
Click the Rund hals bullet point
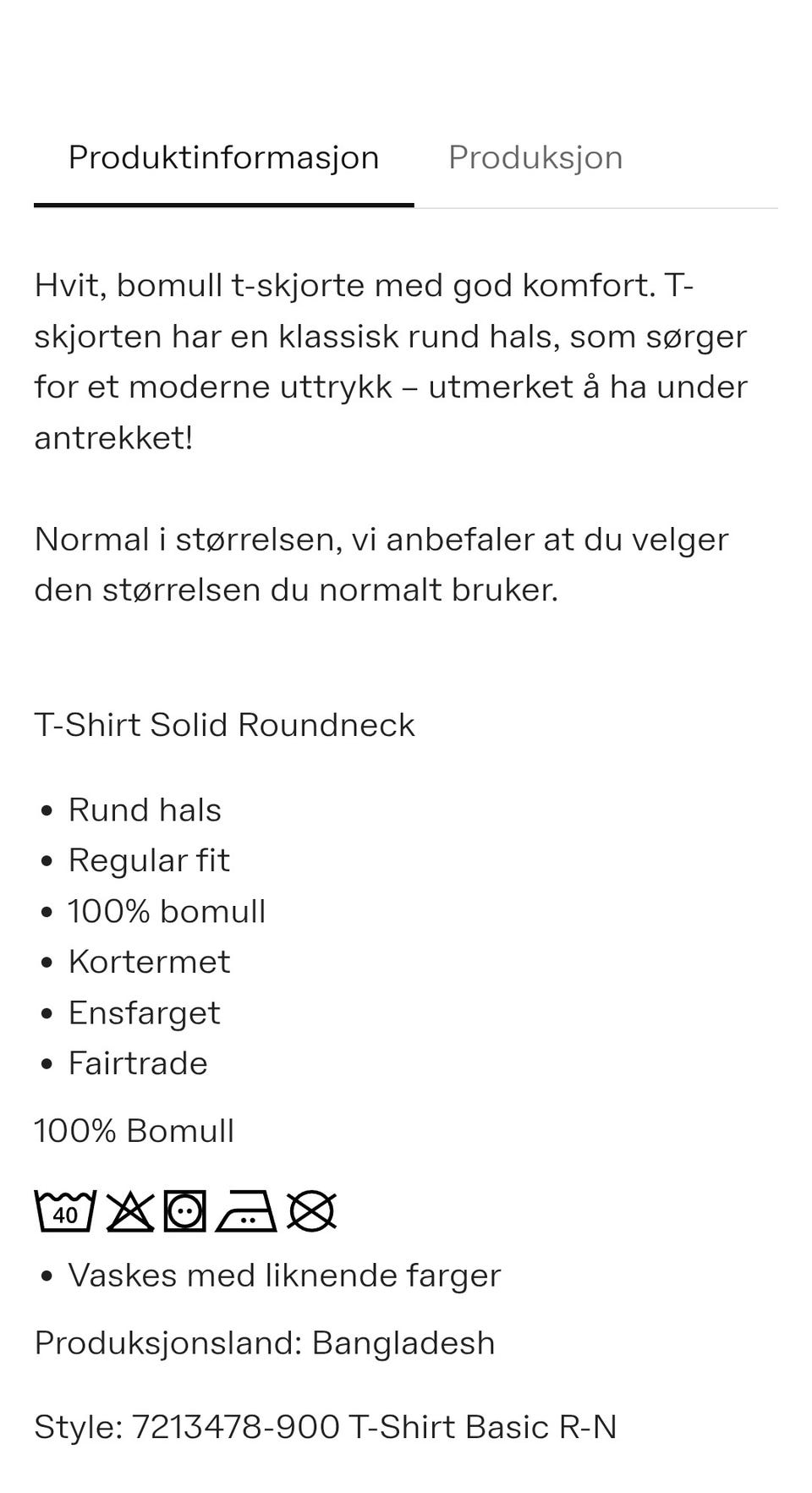point(145,810)
